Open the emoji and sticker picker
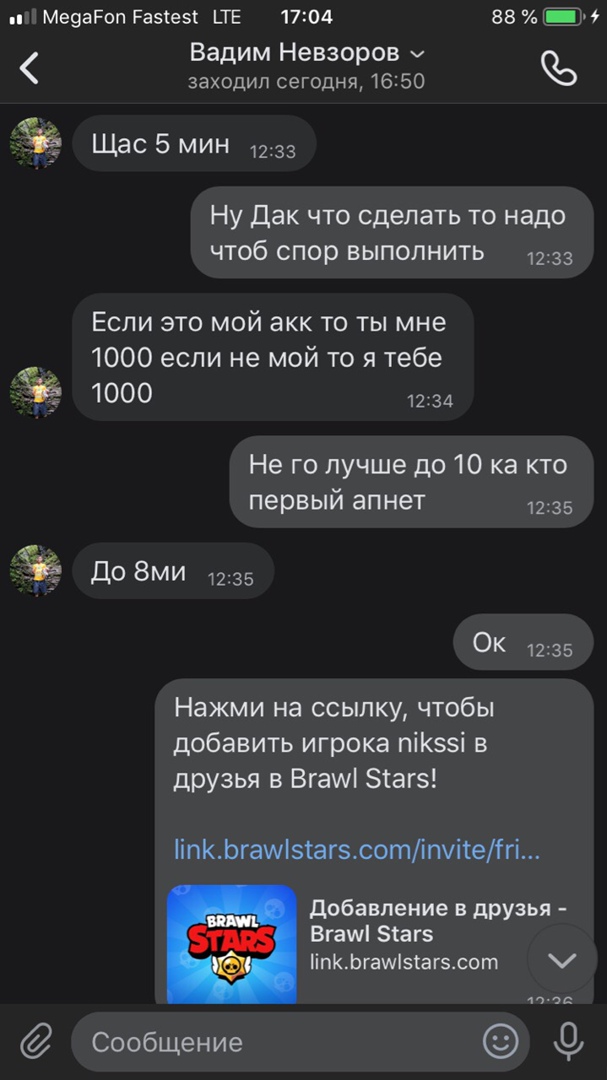Viewport: 607px width, 1080px height. (x=500, y=1042)
